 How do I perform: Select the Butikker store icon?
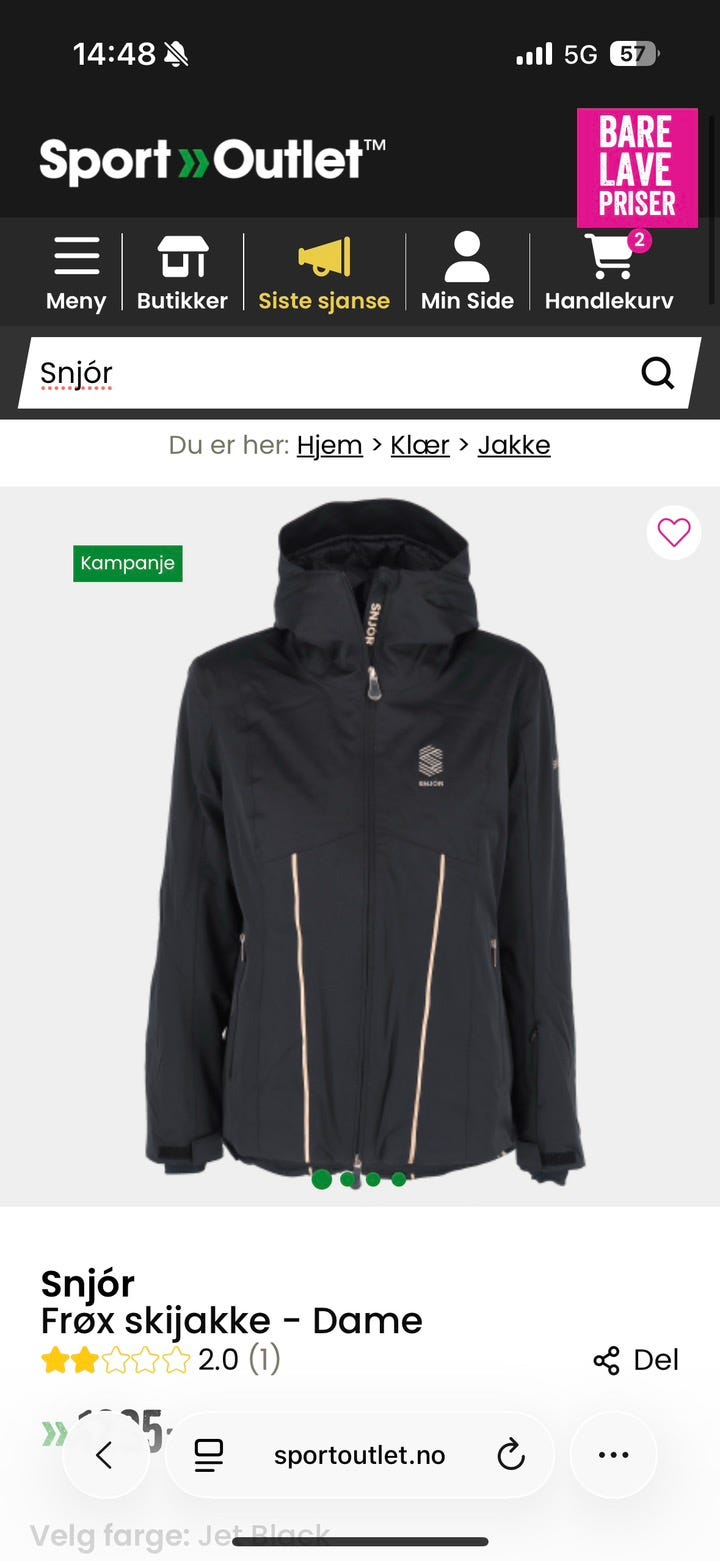click(182, 253)
